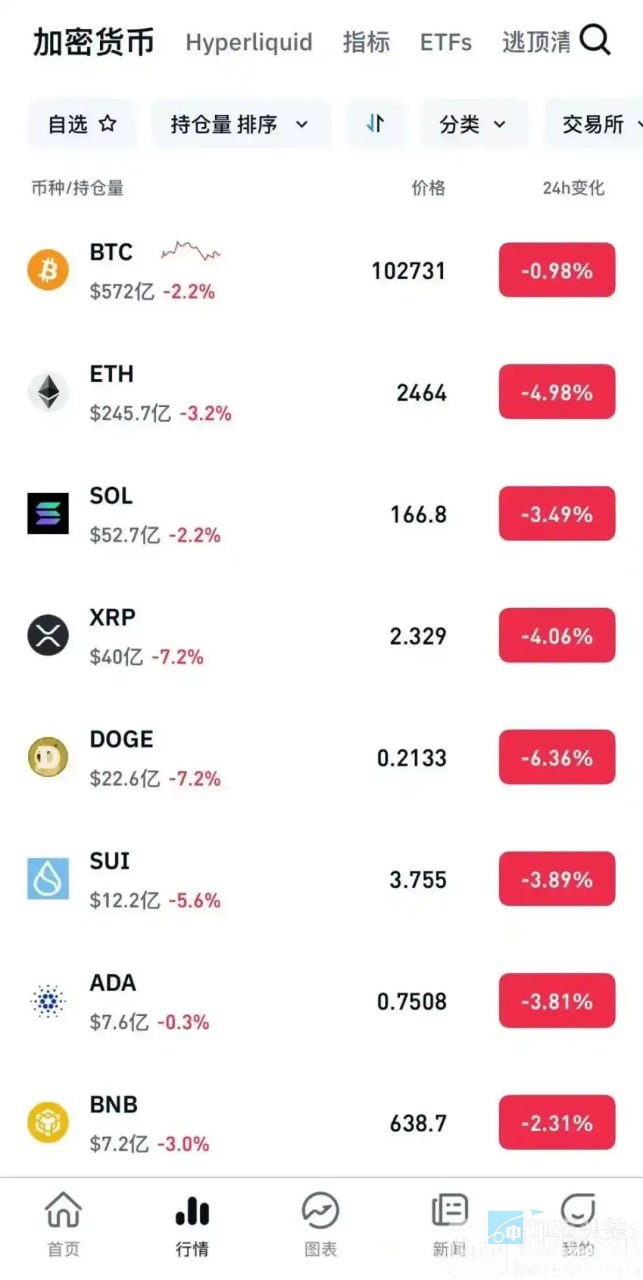643x1280 pixels.
Task: Open the search magnifier icon
Action: point(595,40)
